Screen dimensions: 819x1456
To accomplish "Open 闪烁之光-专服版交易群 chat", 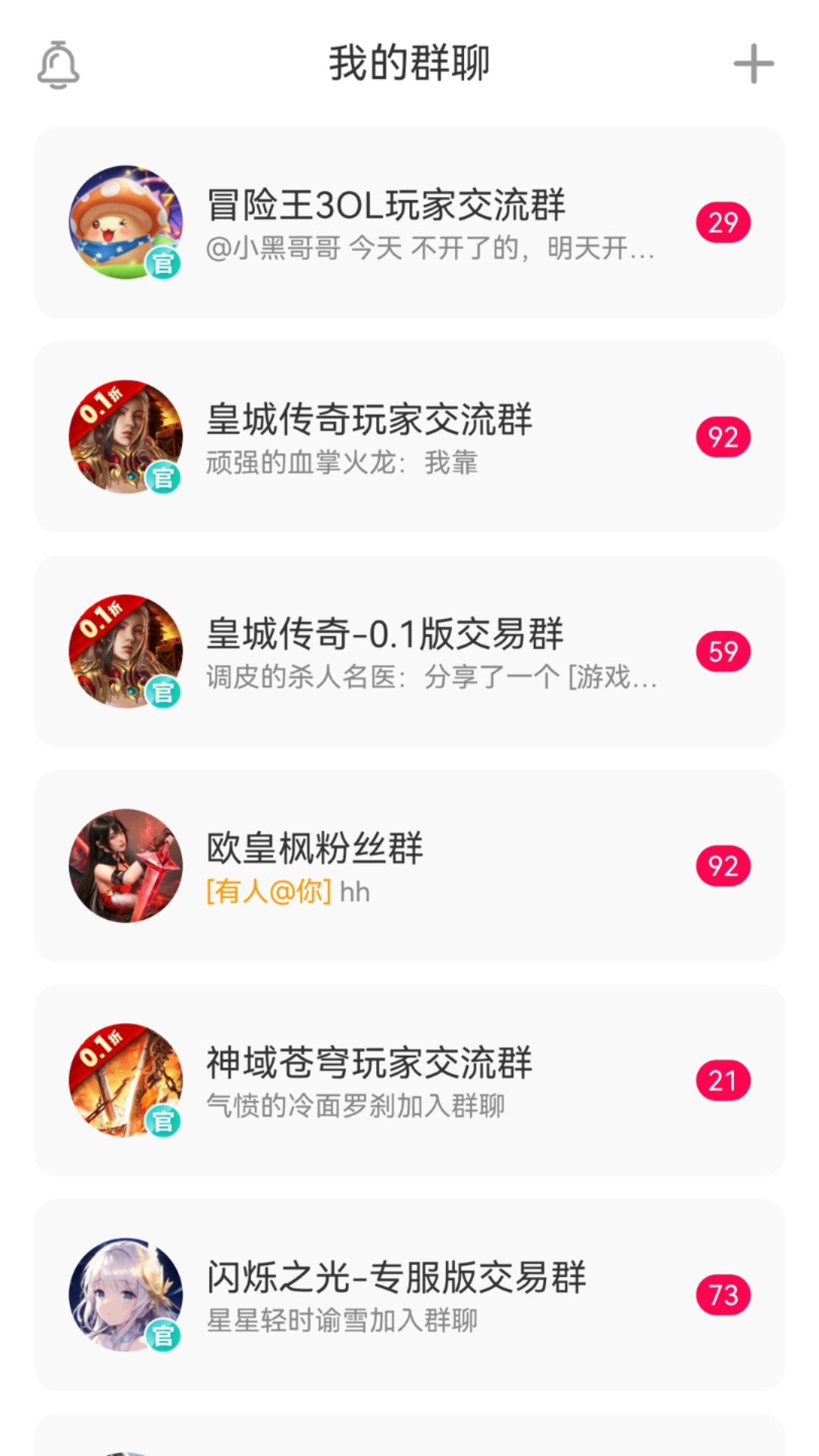I will (409, 1296).
